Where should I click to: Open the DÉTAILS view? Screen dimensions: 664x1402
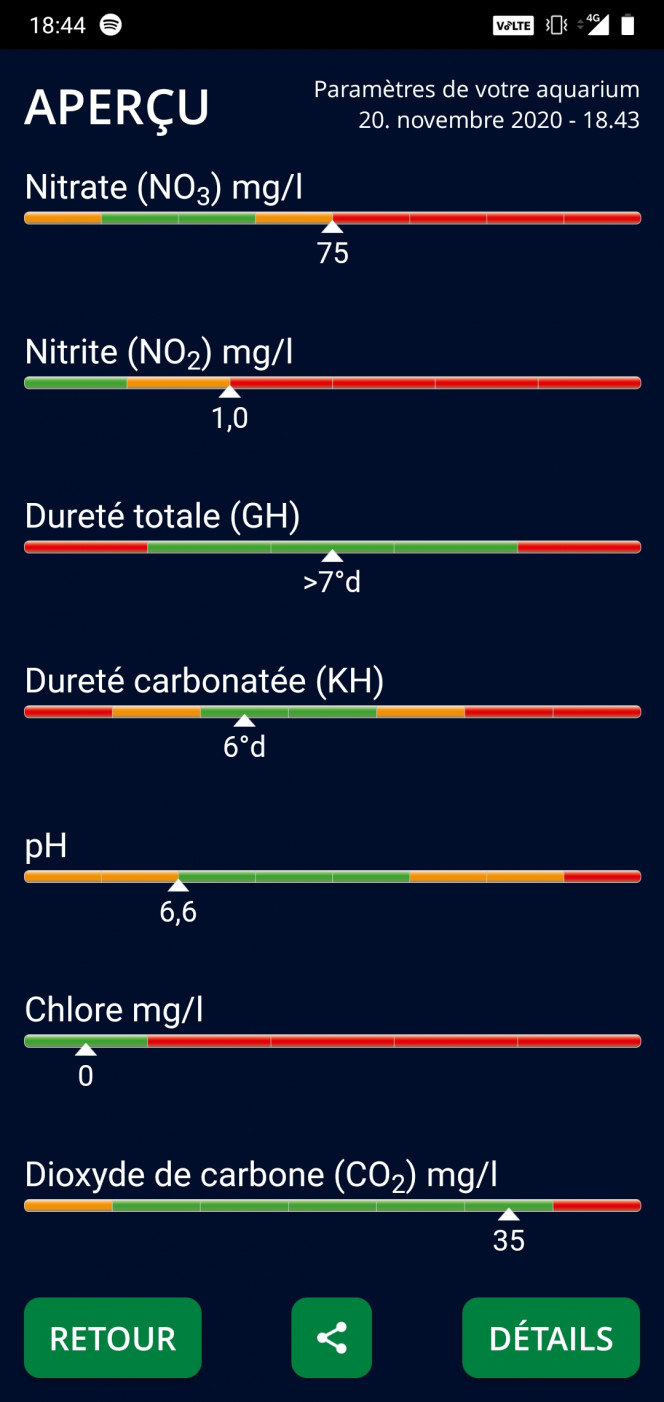(x=551, y=1338)
